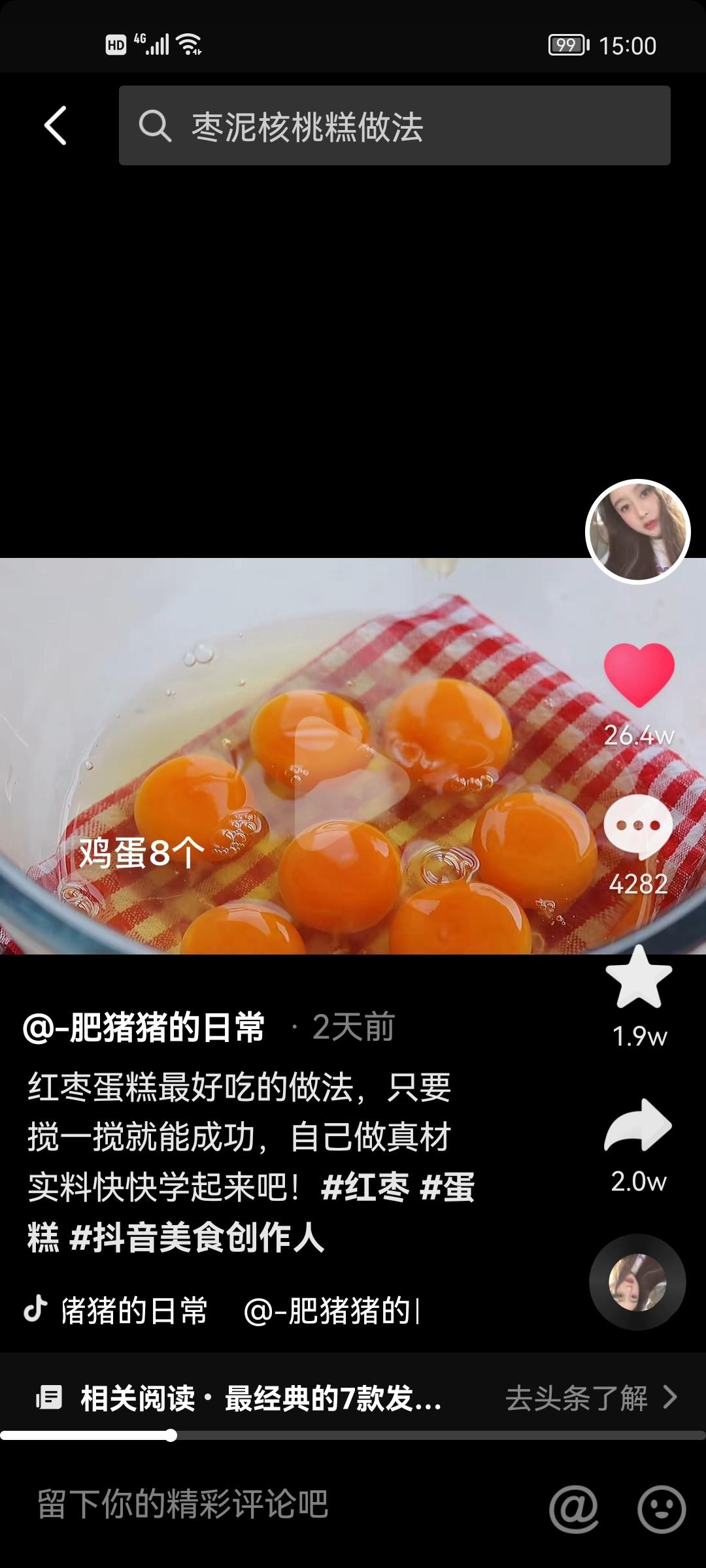
Task: Open the username @-肥猪猪的日常
Action: click(144, 1028)
